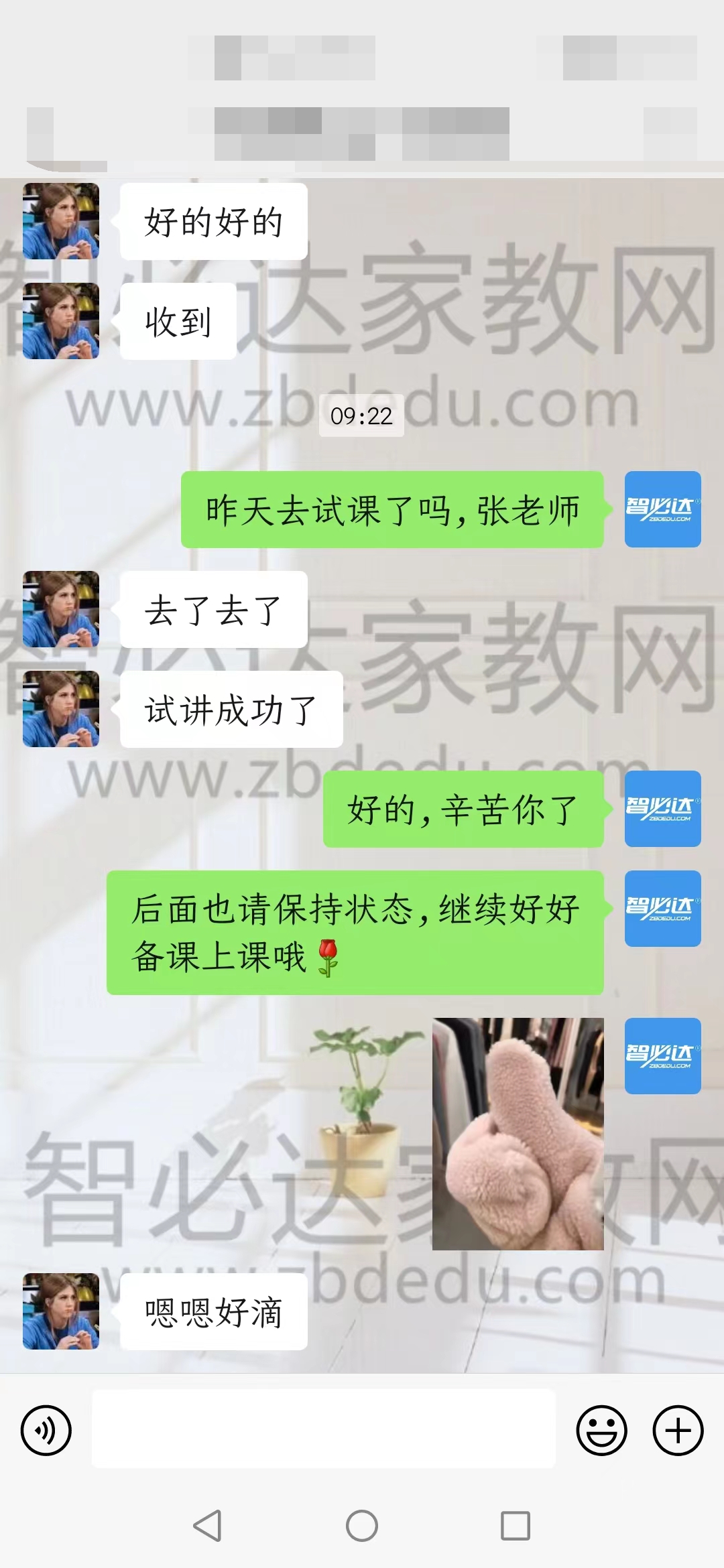This screenshot has width=724, height=1568.
Task: Go to the system home screen
Action: click(362, 1526)
